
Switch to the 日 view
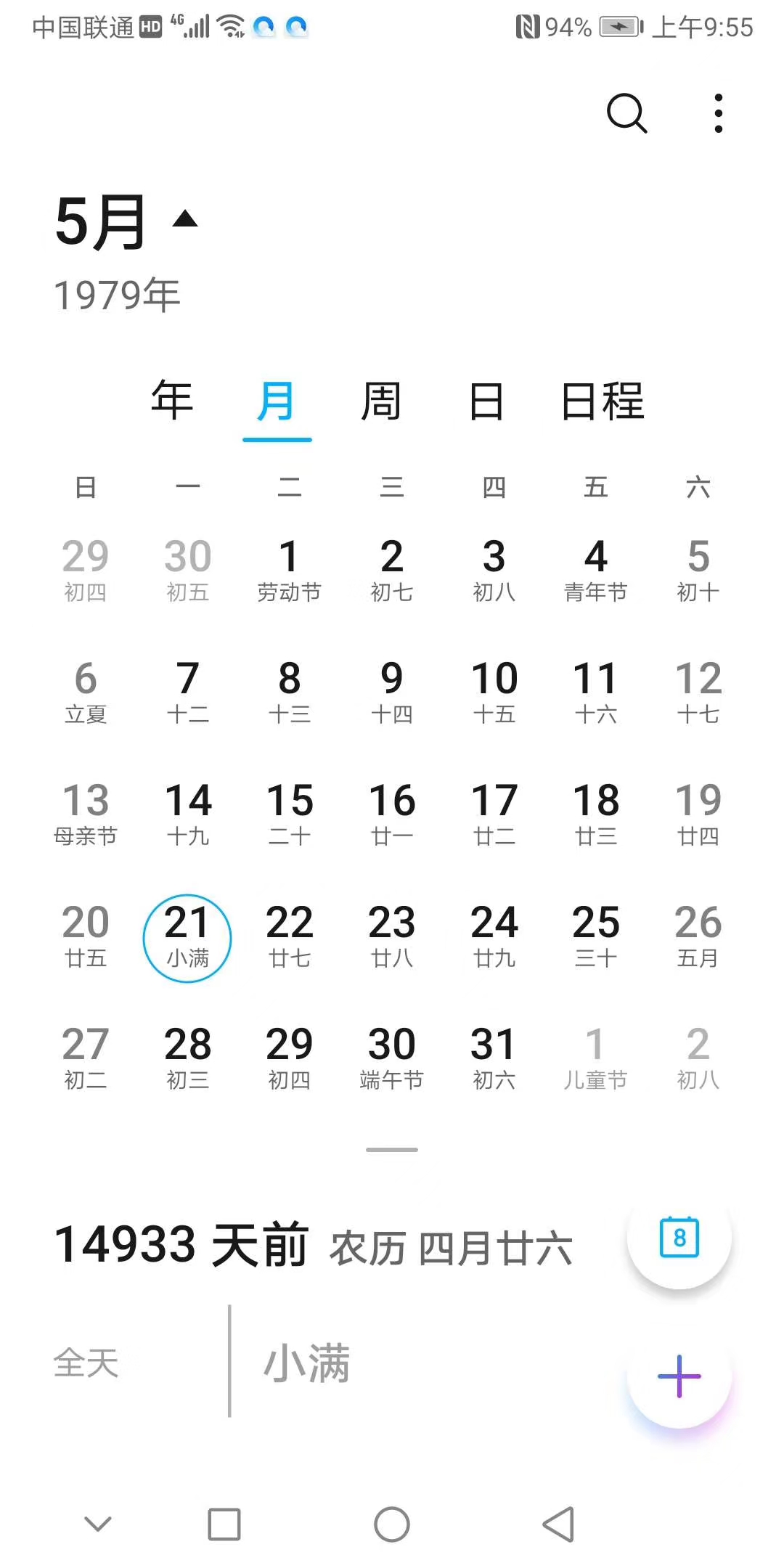pyautogui.click(x=486, y=401)
